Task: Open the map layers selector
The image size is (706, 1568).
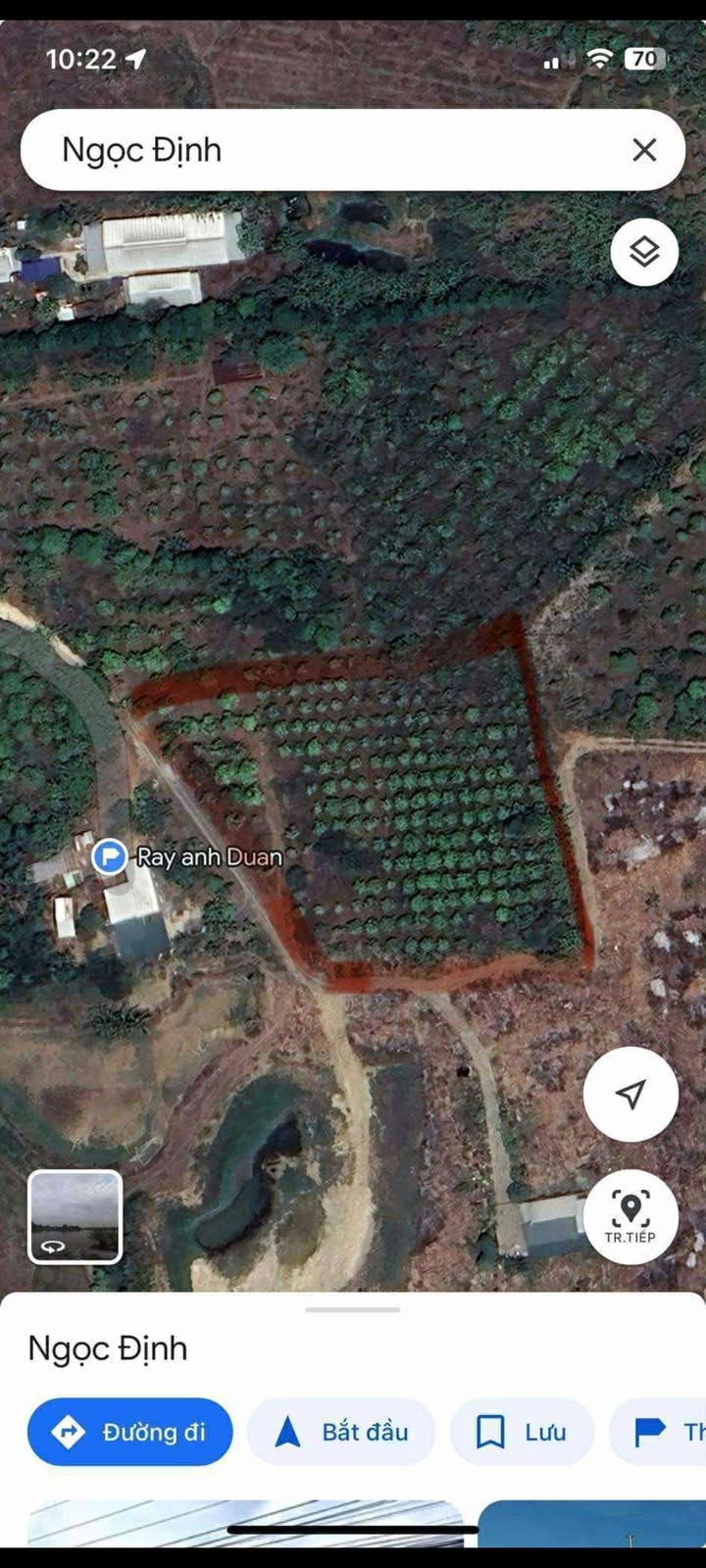Action: click(644, 253)
